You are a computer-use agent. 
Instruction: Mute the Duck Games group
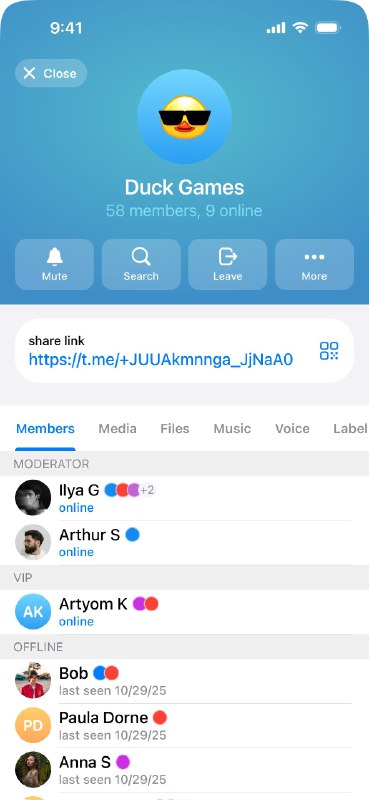pos(54,264)
